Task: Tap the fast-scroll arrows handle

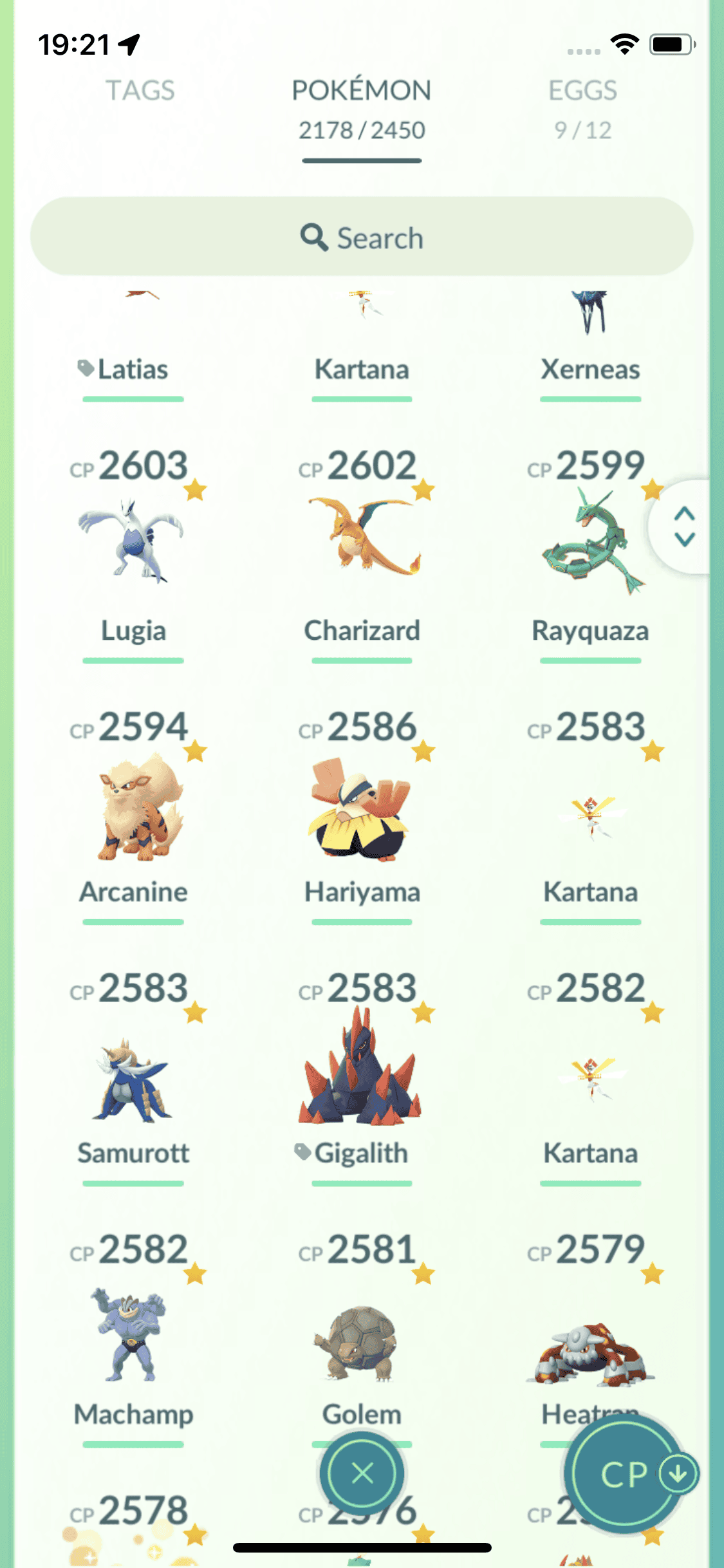Action: (x=684, y=527)
